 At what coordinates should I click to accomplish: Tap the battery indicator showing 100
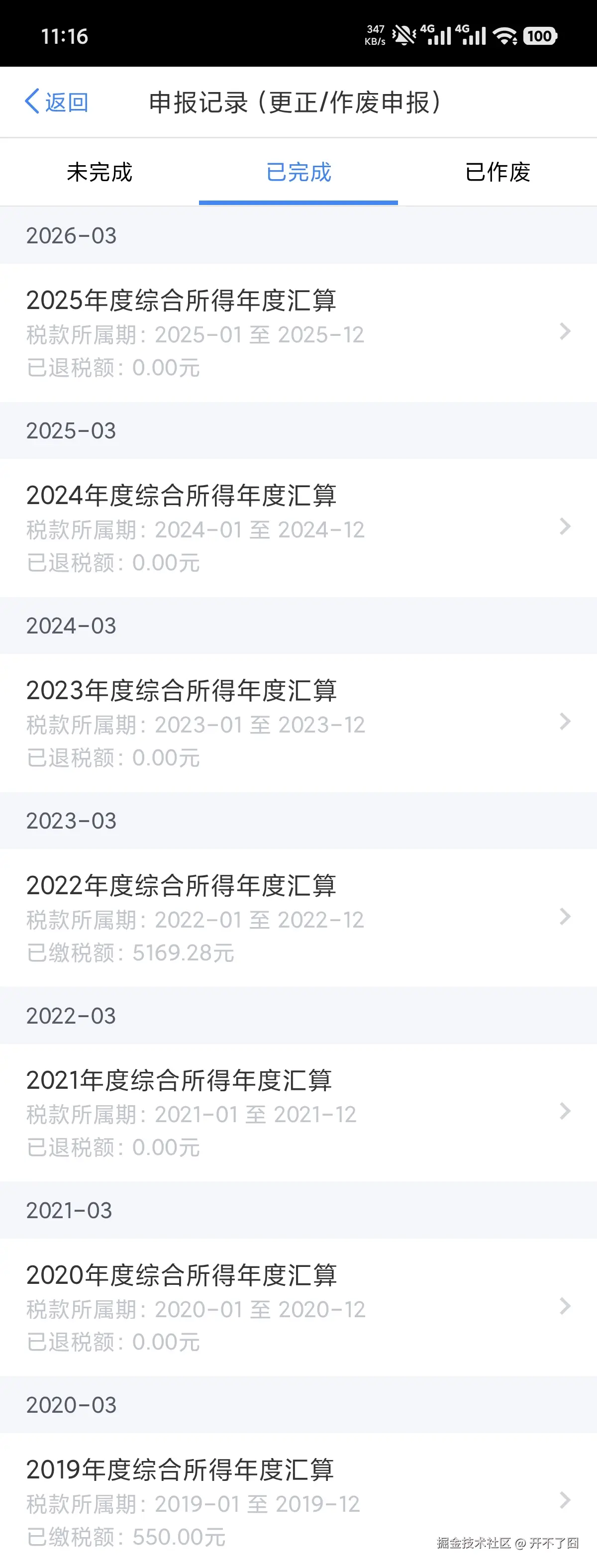click(540, 36)
